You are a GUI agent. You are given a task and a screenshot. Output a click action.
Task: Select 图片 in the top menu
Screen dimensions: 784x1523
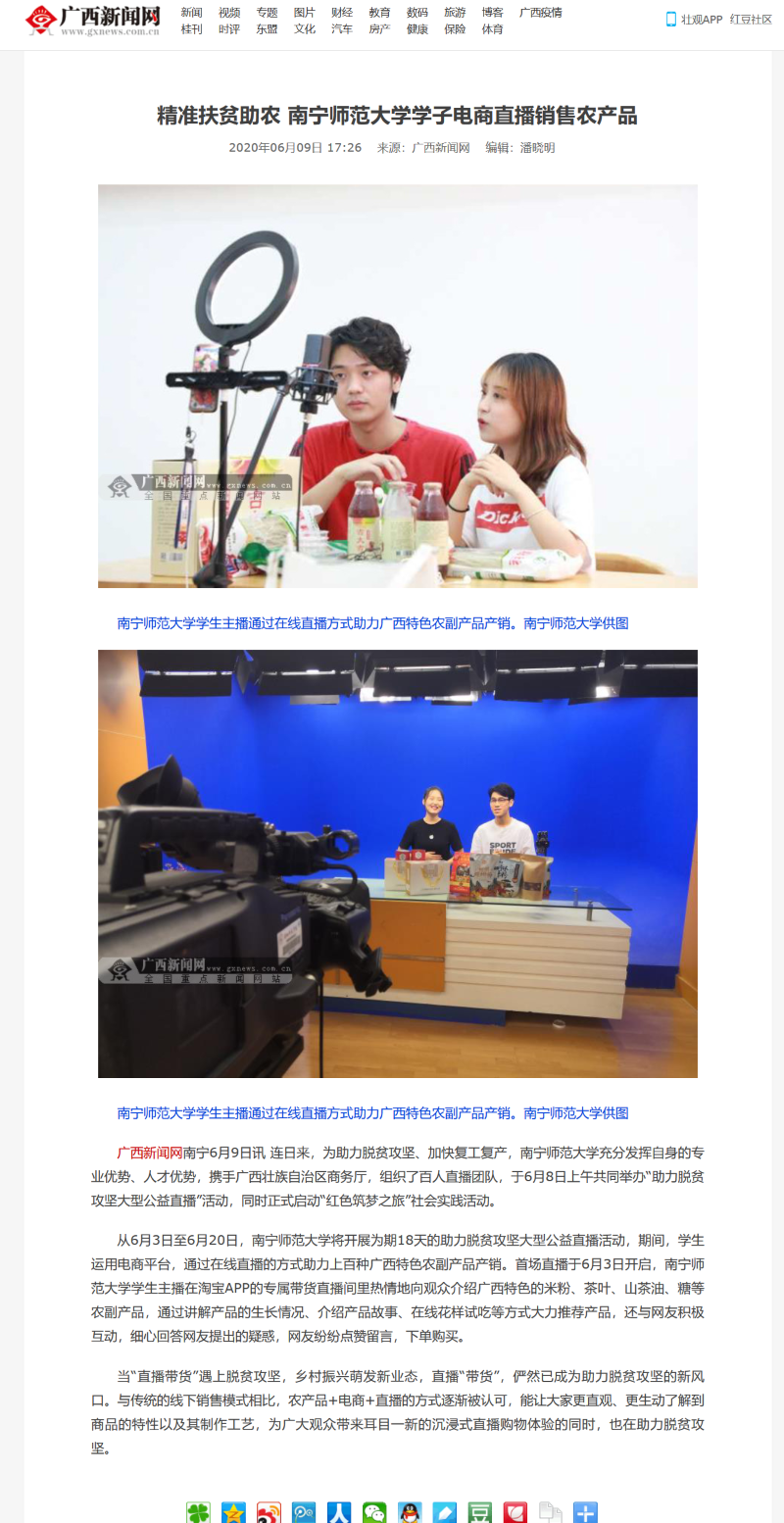(x=305, y=13)
